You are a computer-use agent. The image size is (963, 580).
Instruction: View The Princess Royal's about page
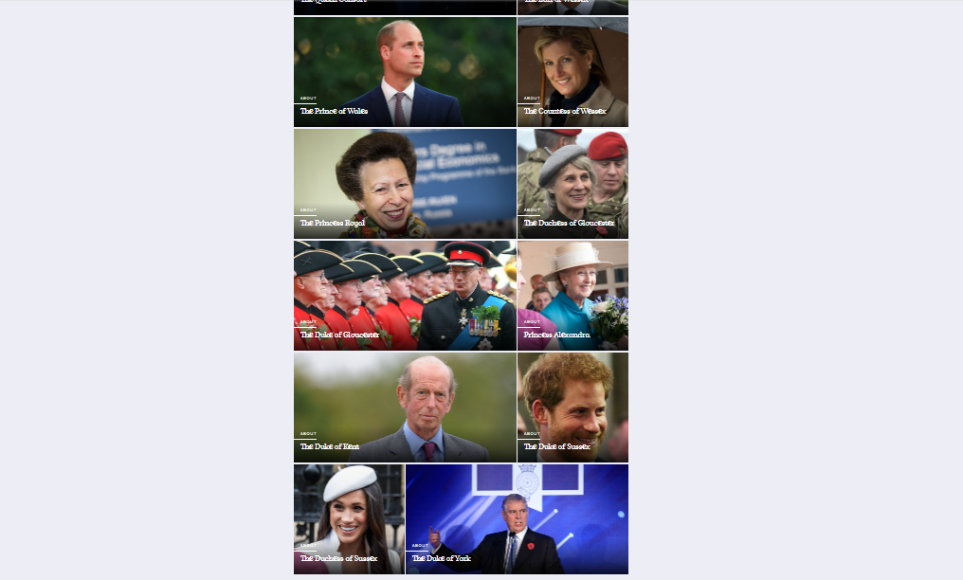404,184
